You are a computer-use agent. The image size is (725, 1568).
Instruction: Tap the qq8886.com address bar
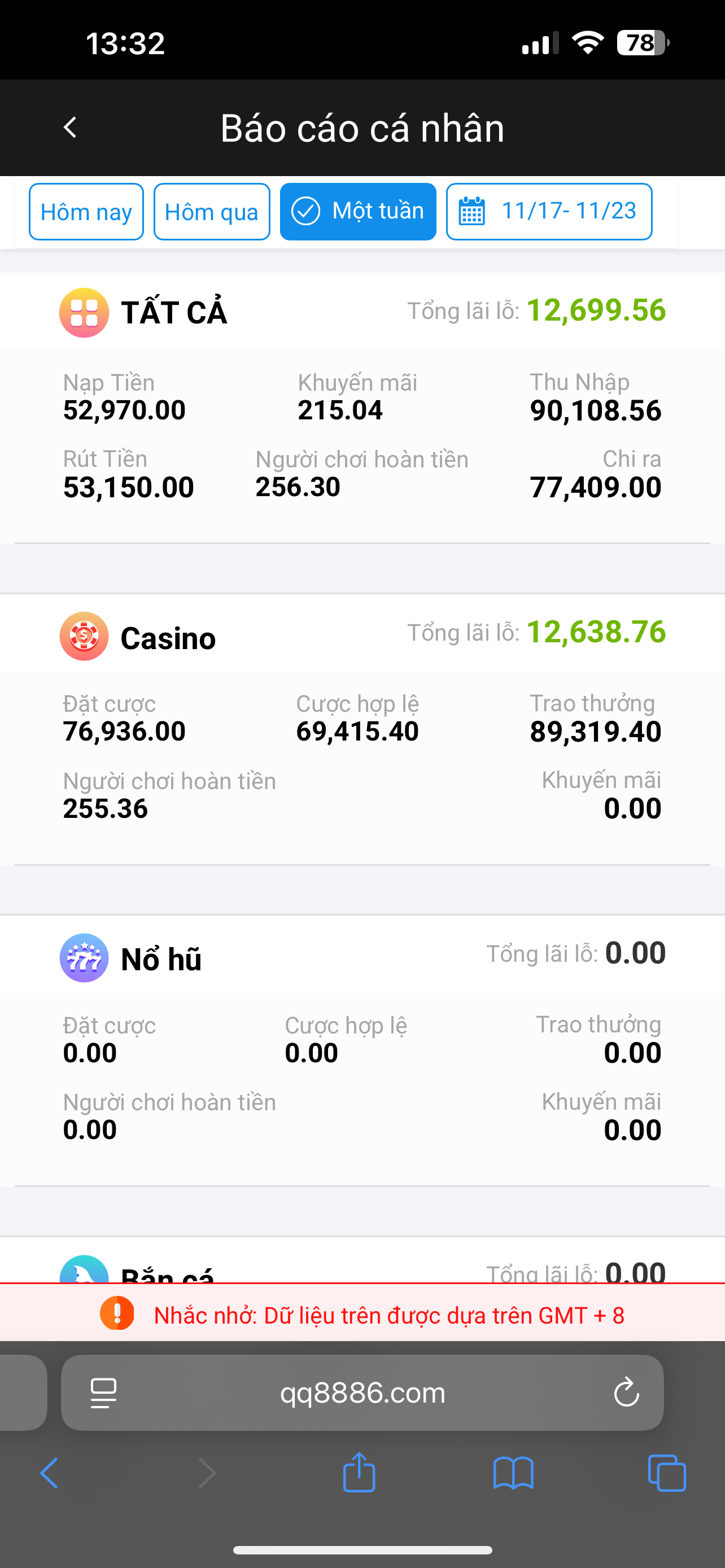363,1392
